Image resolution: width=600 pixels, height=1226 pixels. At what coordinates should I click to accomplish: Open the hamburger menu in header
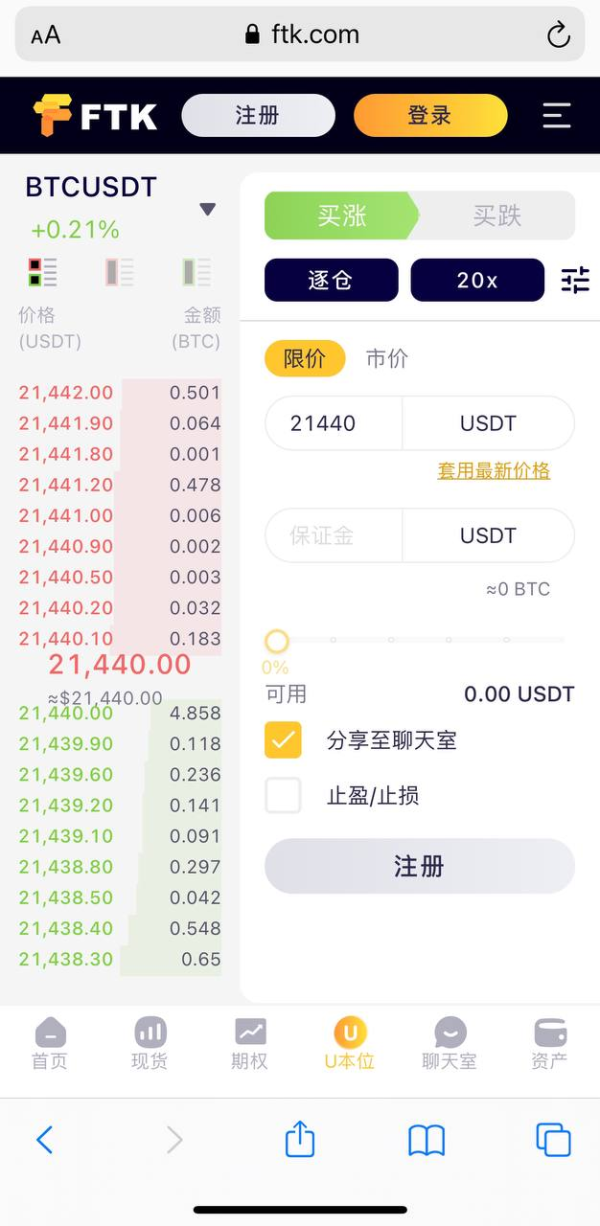point(556,116)
